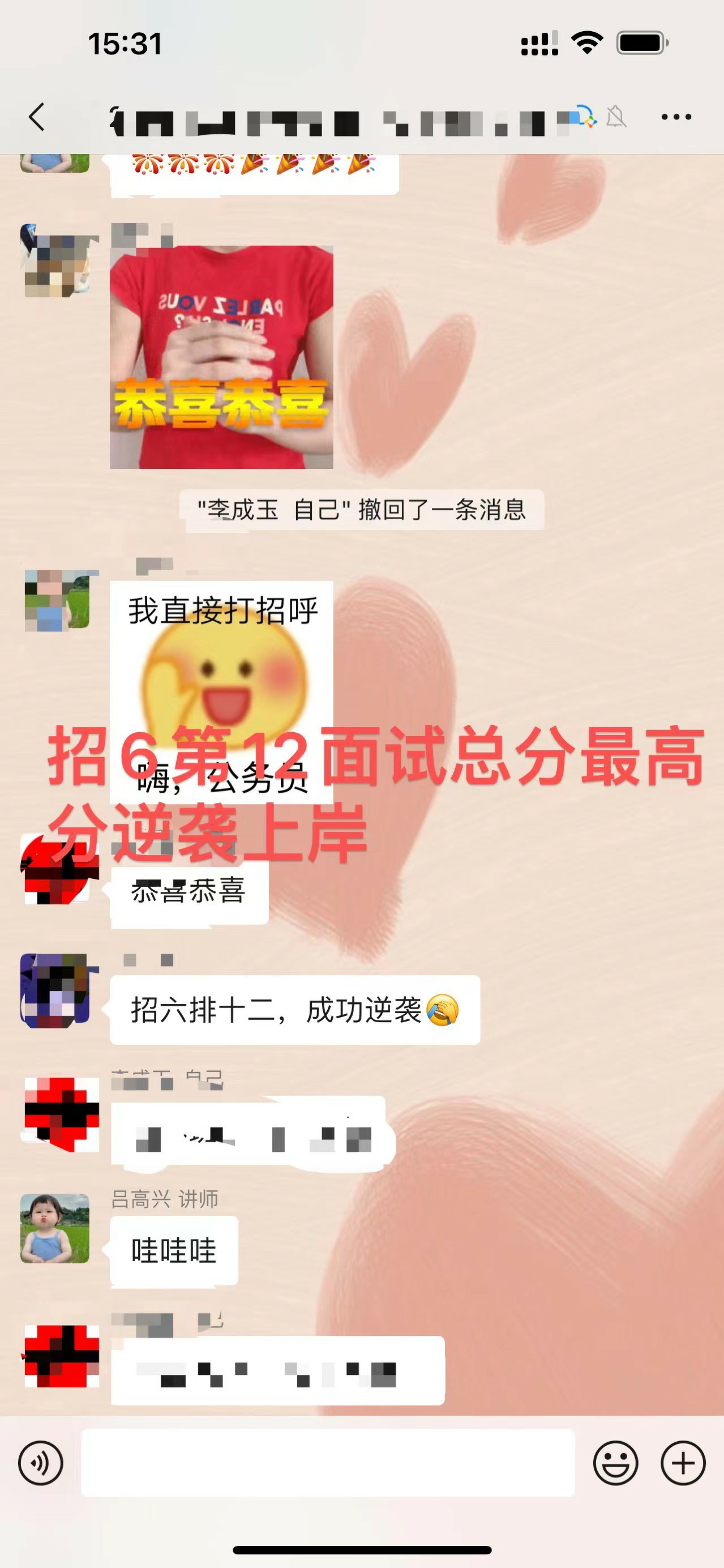Go back to the chat list

click(37, 117)
